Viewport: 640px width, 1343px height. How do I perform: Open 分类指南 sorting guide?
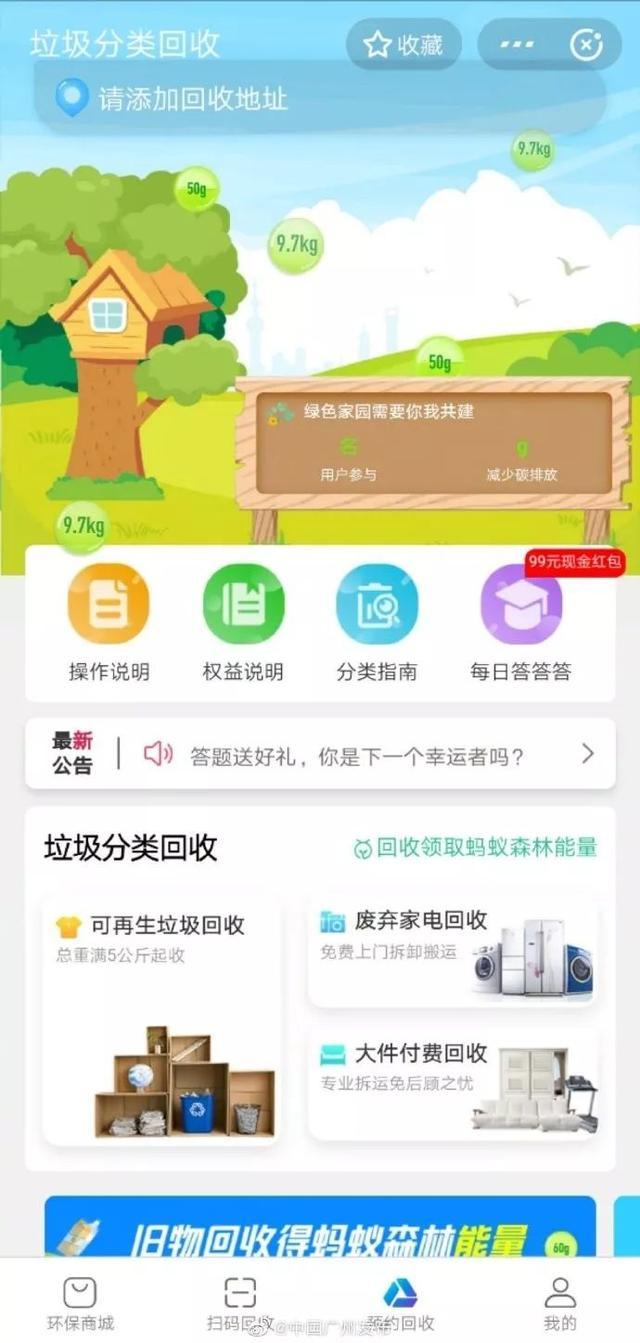coord(376,622)
